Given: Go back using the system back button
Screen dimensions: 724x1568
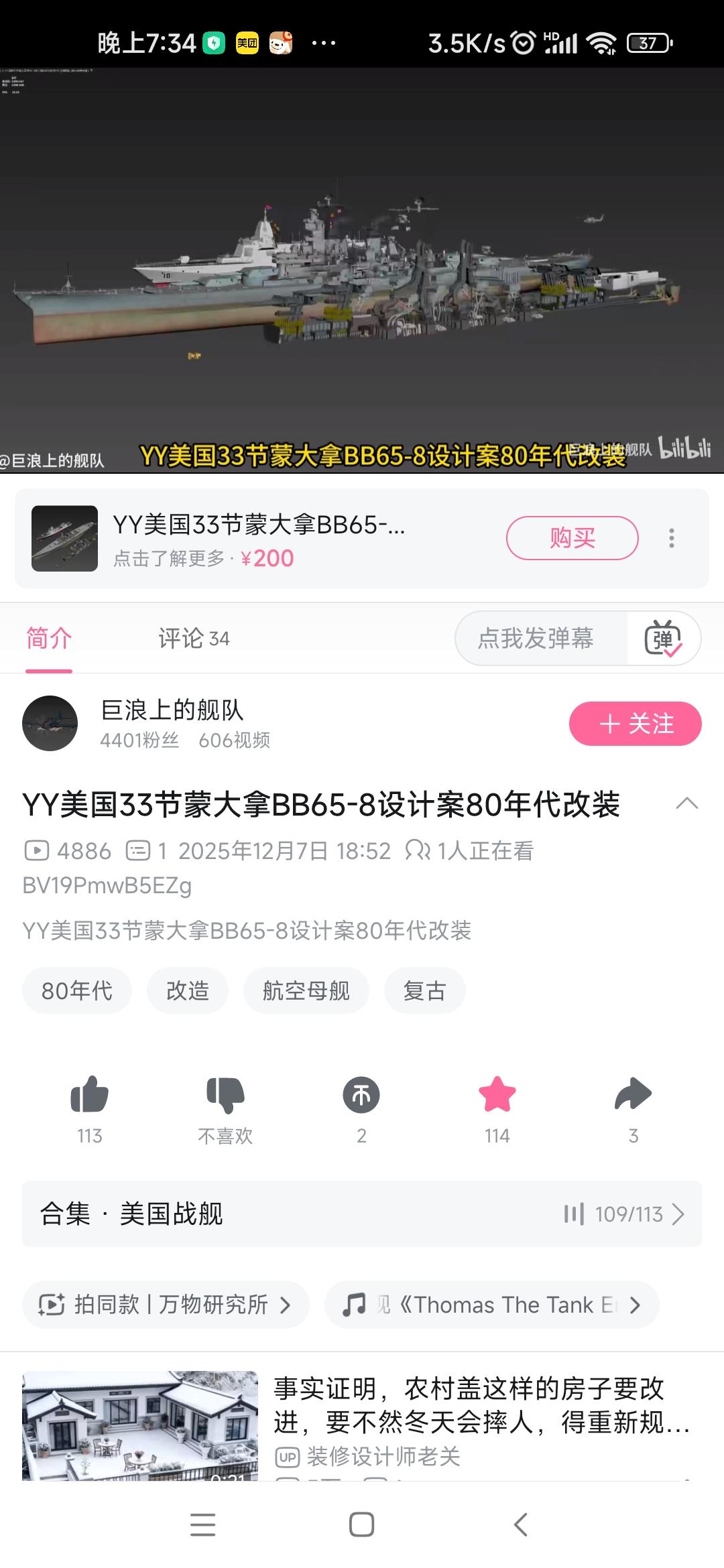Looking at the screenshot, I should point(521,1524).
